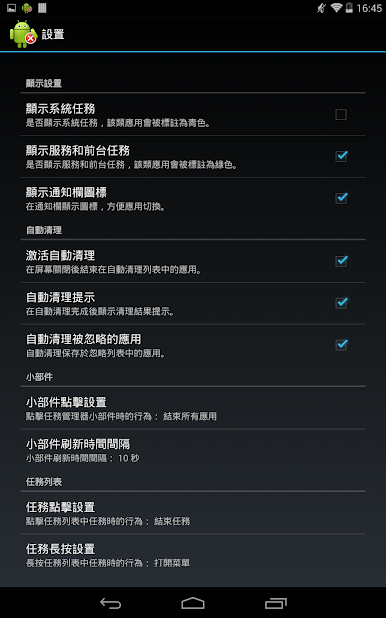The height and width of the screenshot is (618, 386).
Task: Turn off 激活自動清理
Action: click(x=341, y=261)
